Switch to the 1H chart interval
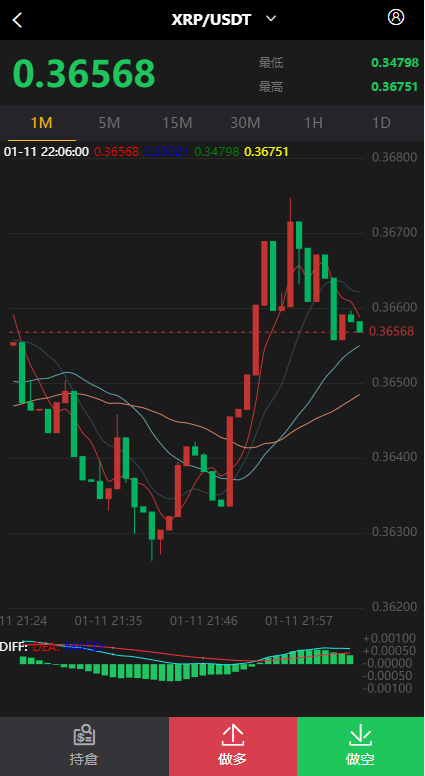 click(x=313, y=123)
